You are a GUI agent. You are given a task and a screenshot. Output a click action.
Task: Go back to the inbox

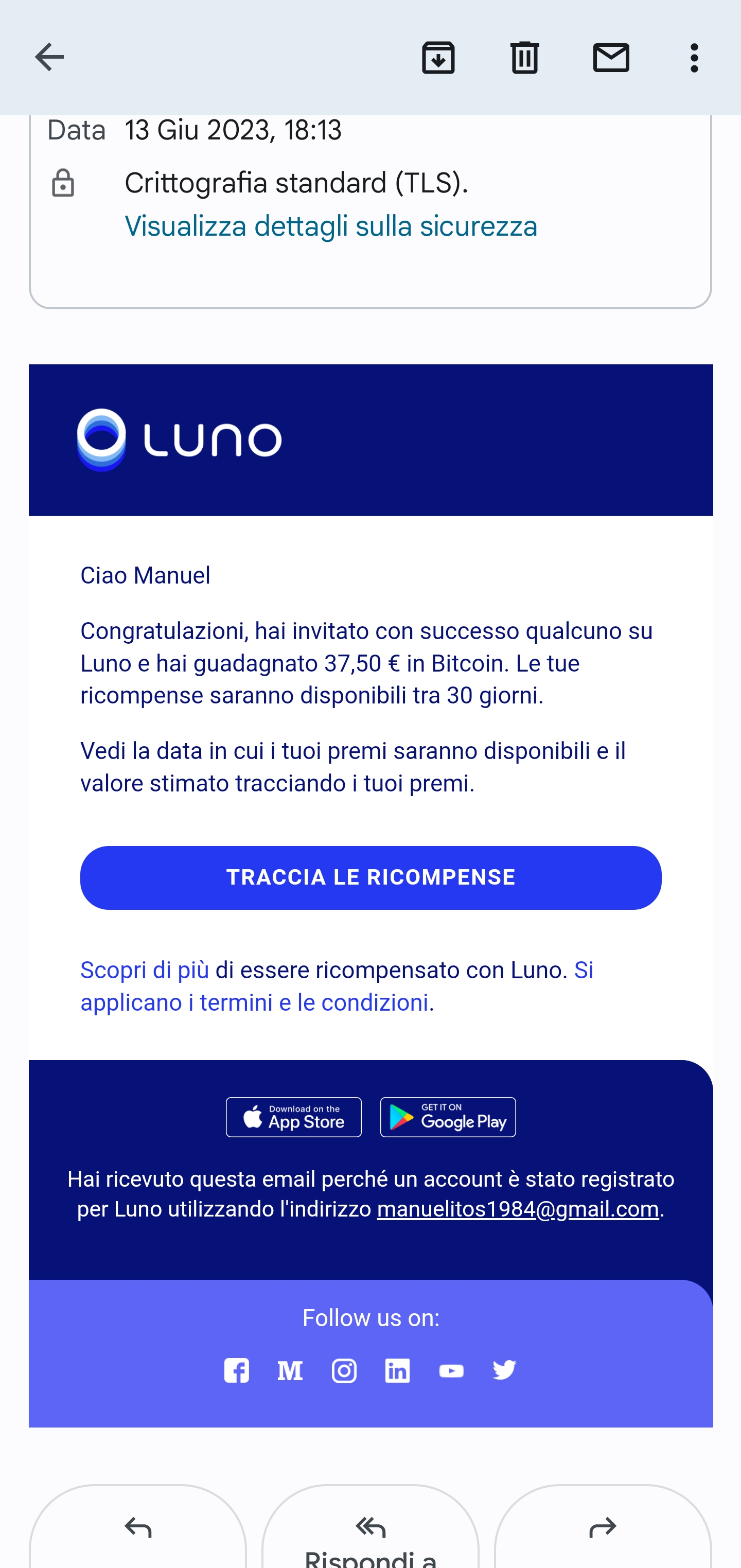[x=49, y=58]
